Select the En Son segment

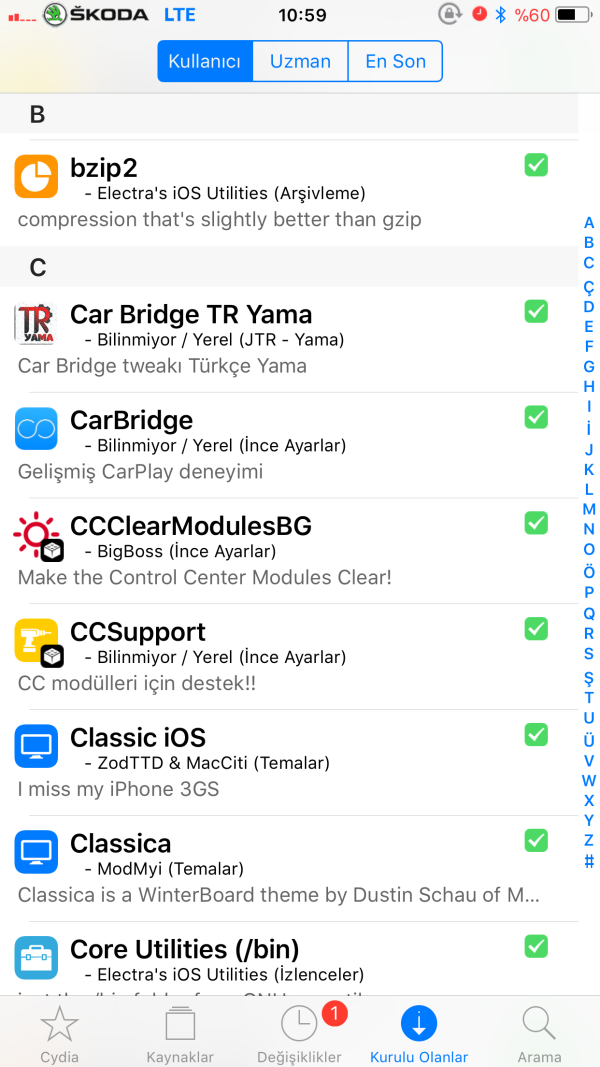tap(395, 61)
